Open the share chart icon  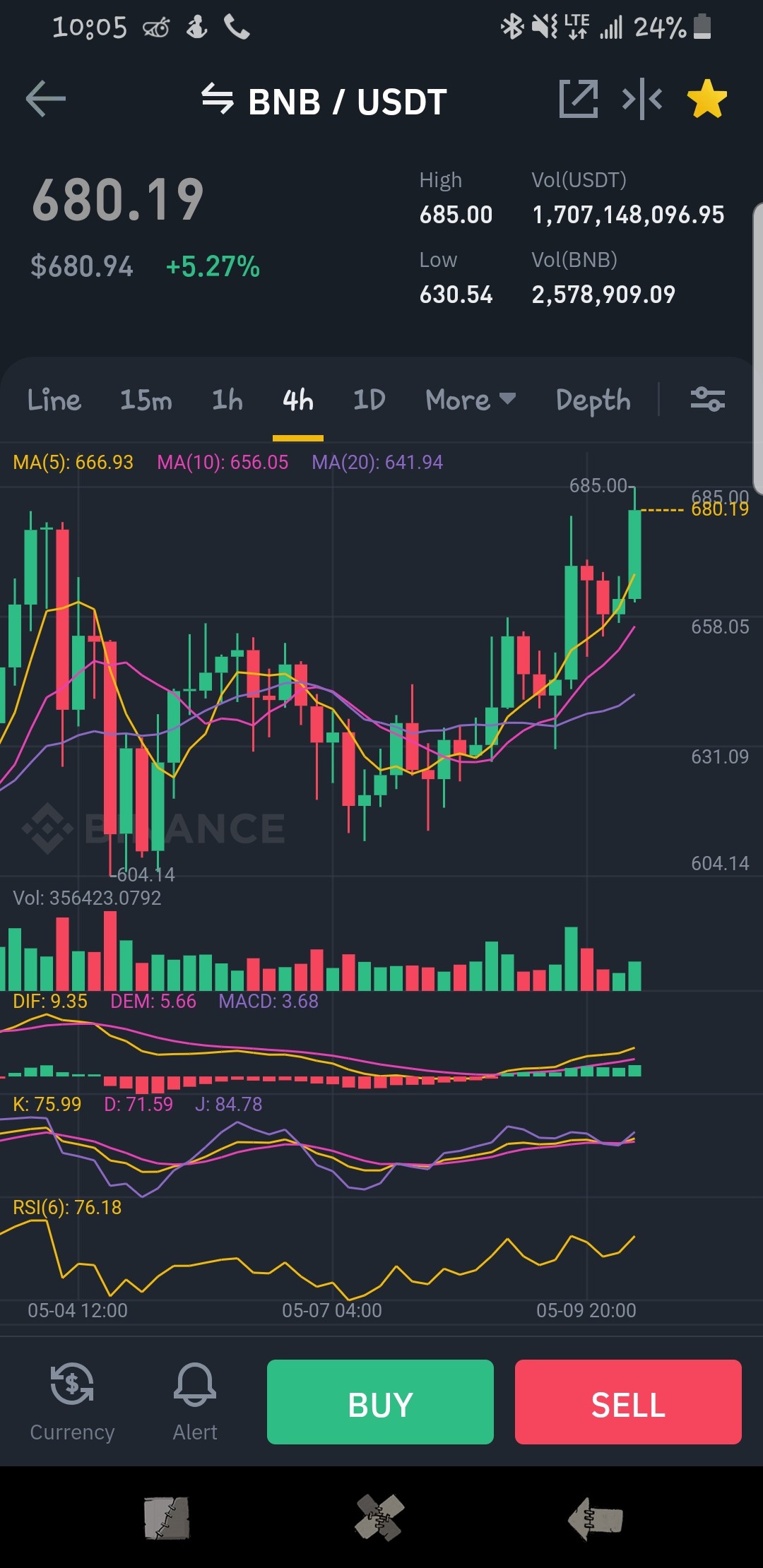[578, 99]
